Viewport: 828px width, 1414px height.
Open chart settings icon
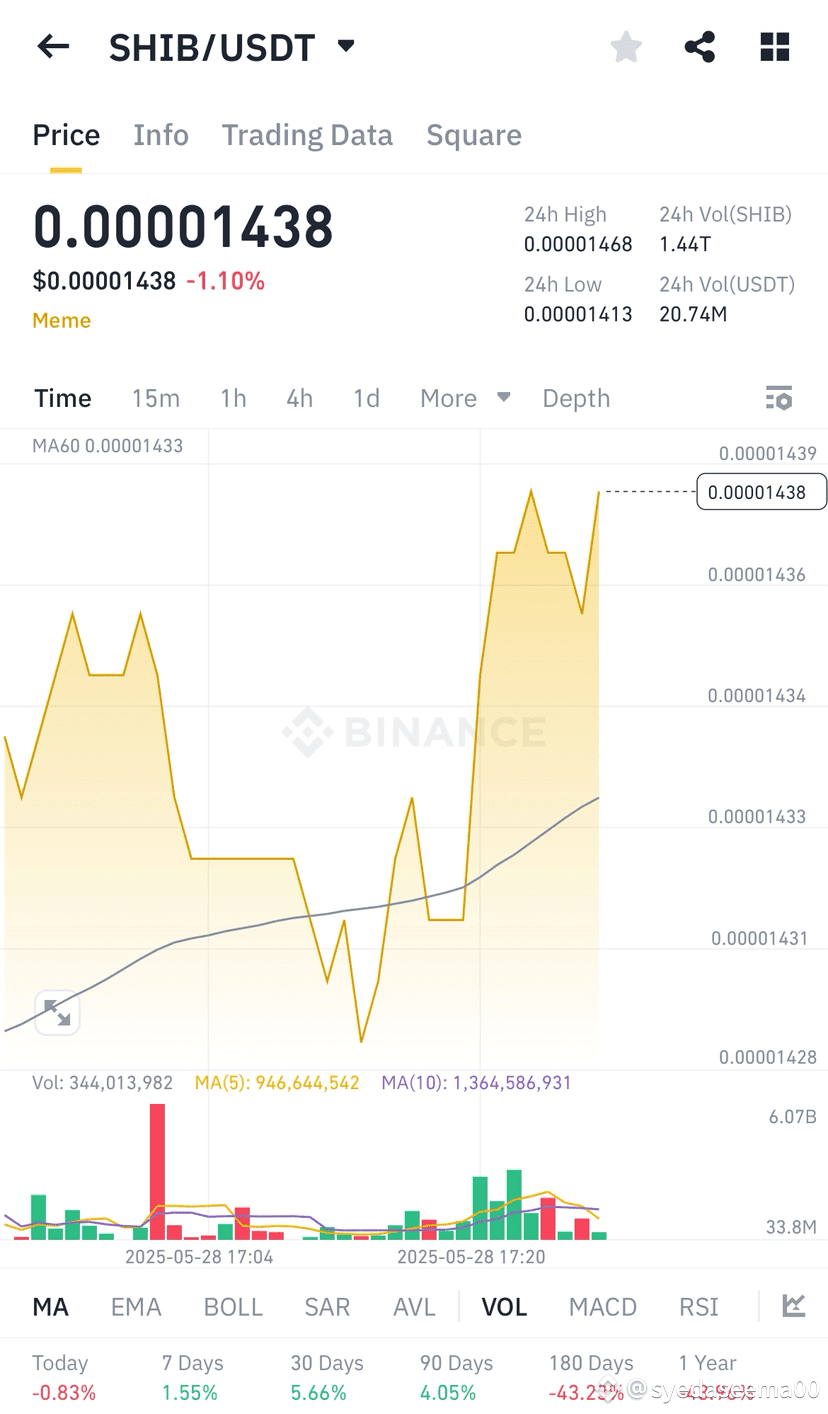779,398
